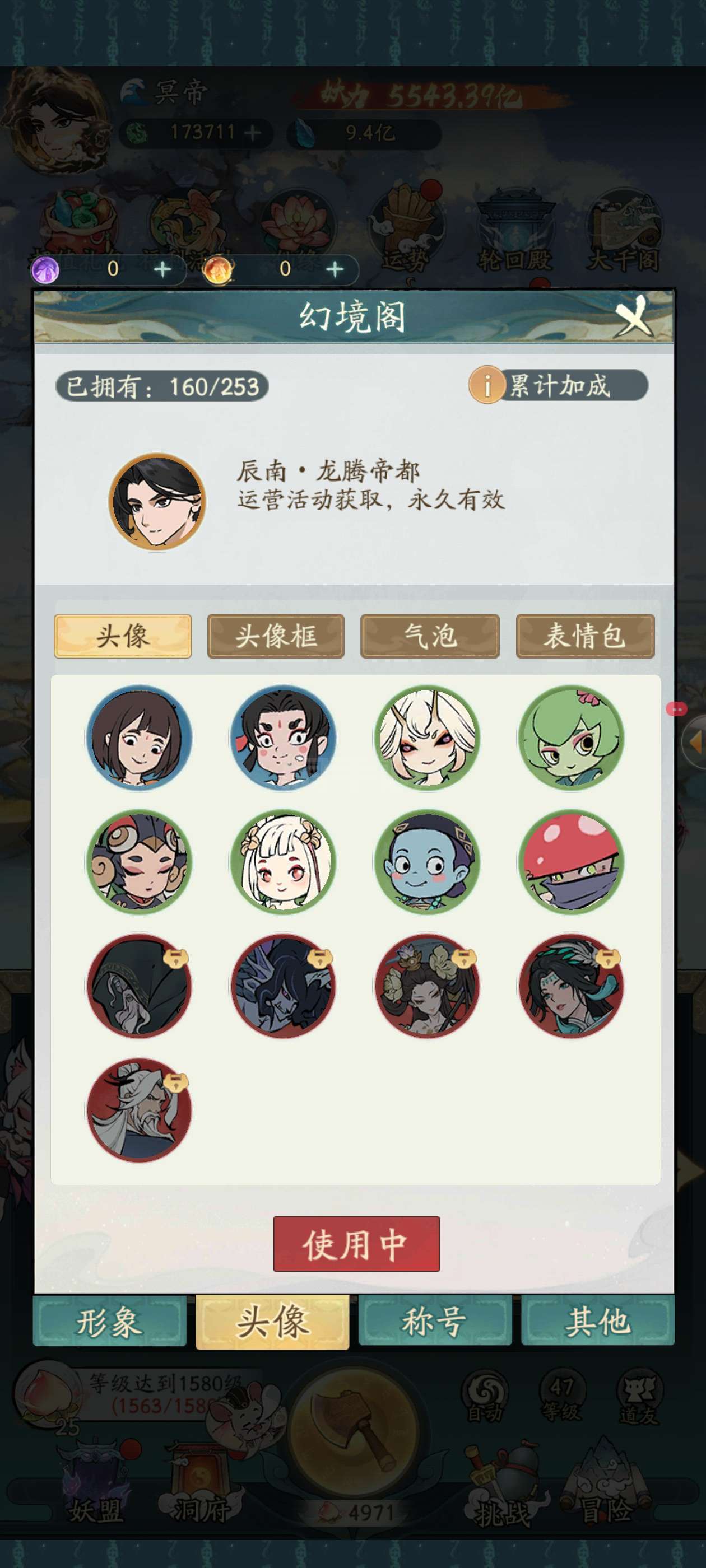
Task: Select the ram-horned helmet avatar
Action: point(139,862)
